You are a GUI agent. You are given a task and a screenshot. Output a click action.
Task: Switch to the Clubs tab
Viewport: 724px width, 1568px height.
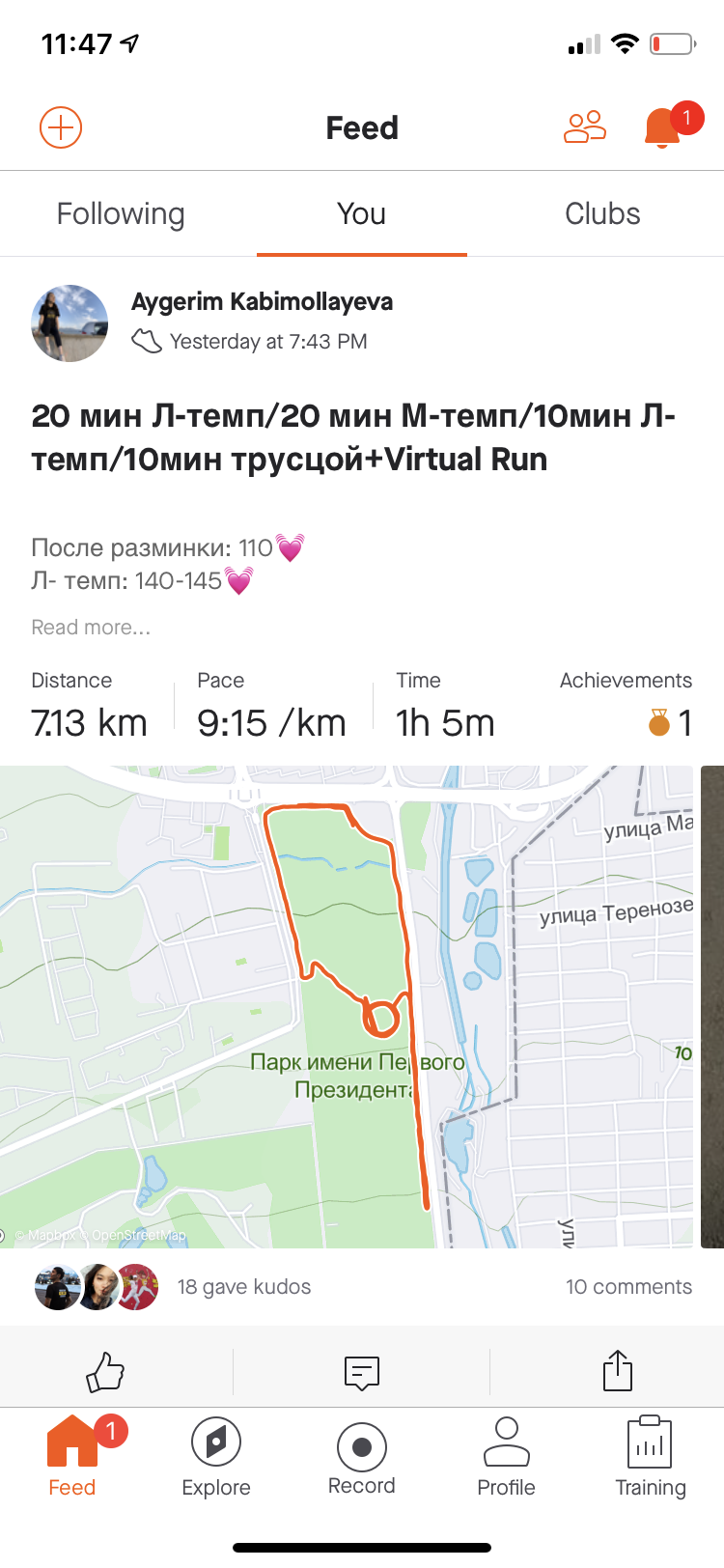pyautogui.click(x=602, y=213)
